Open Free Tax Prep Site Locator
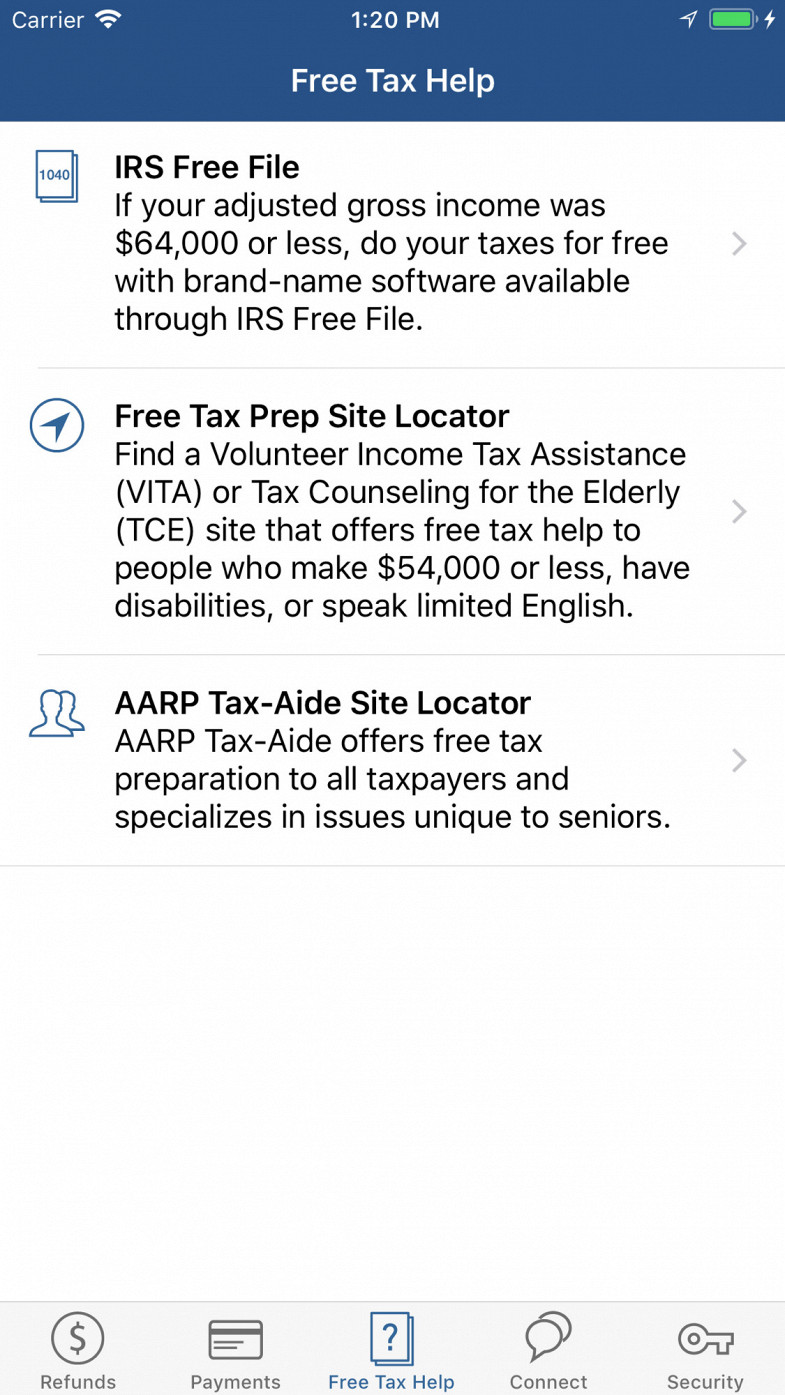 pos(392,512)
